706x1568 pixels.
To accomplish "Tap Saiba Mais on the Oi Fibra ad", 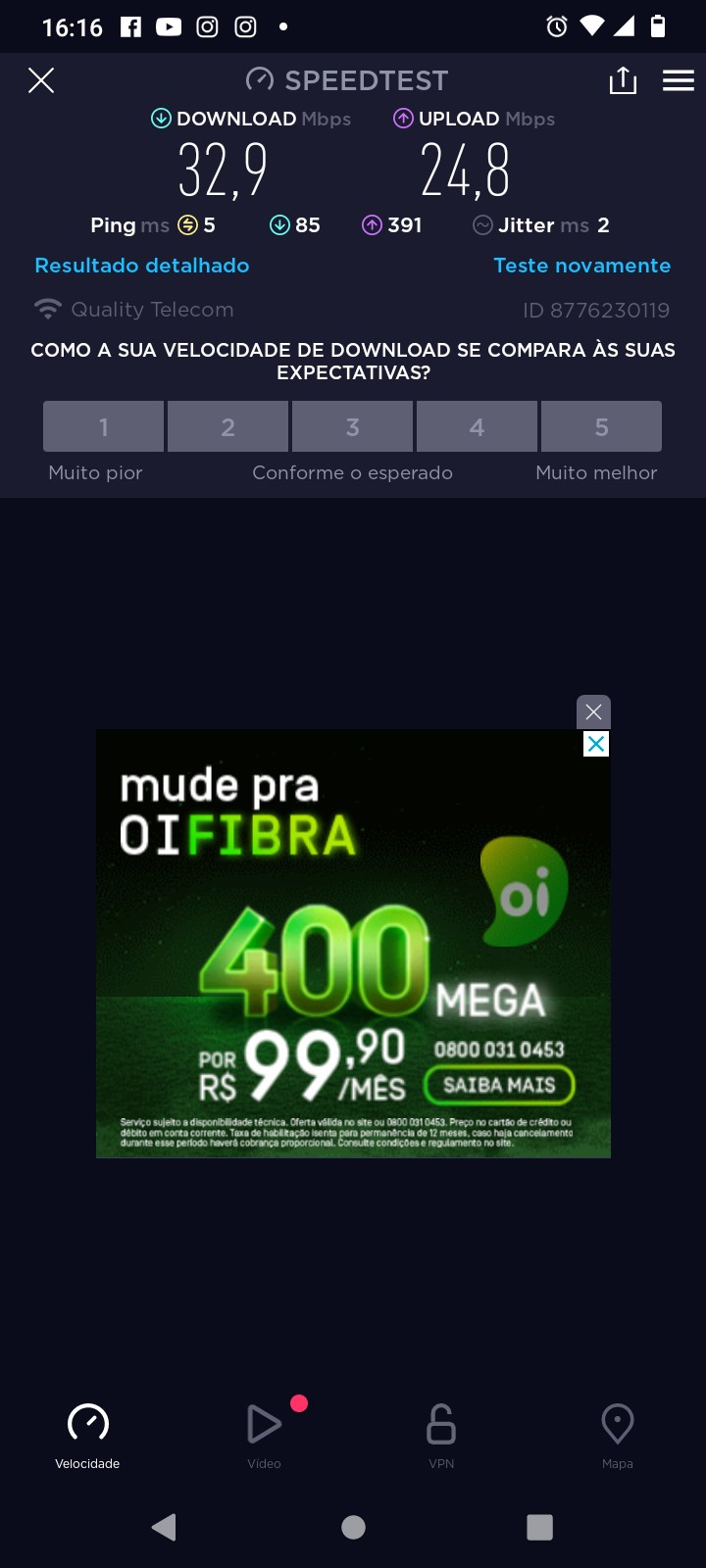I will (x=499, y=1086).
